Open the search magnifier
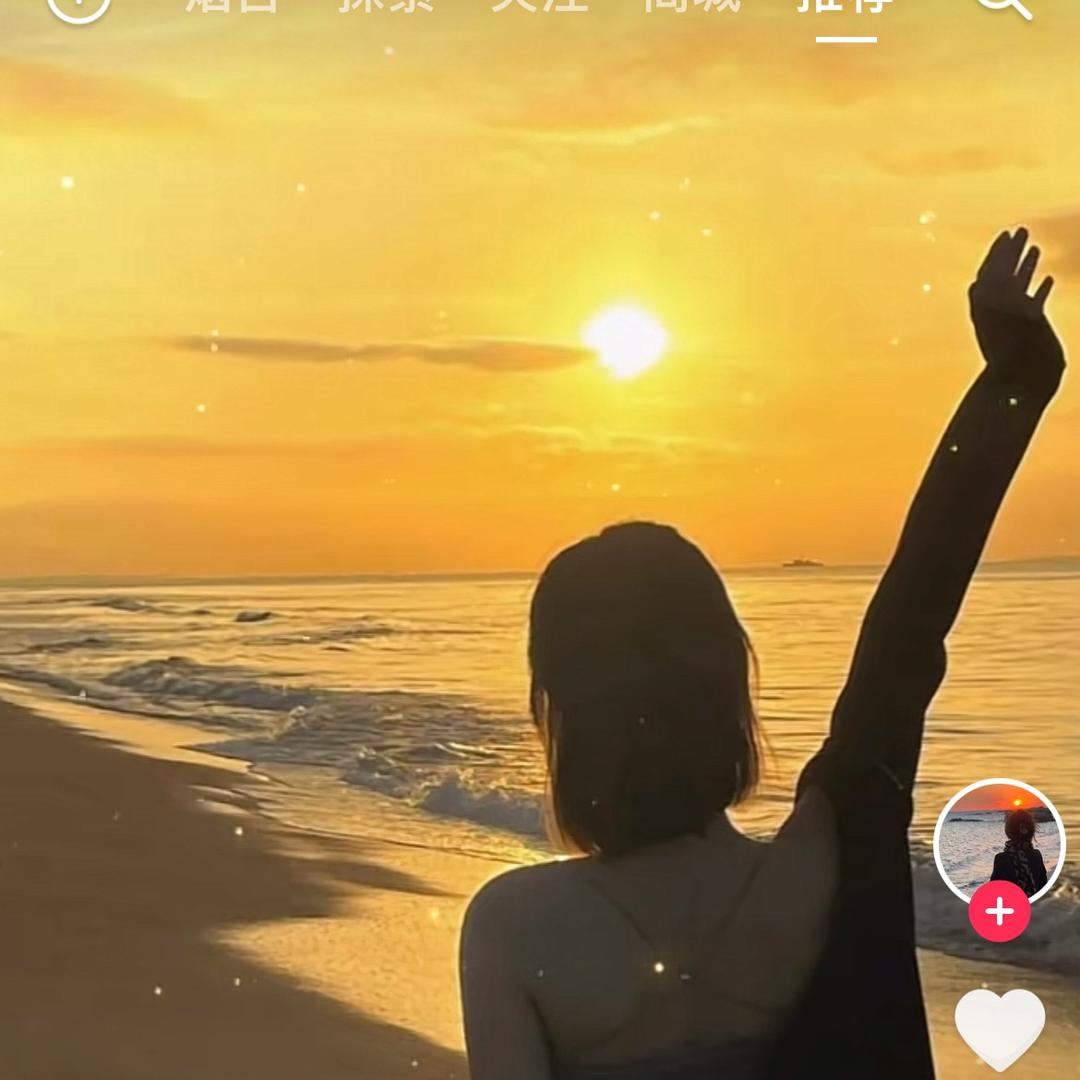 click(1001, 6)
